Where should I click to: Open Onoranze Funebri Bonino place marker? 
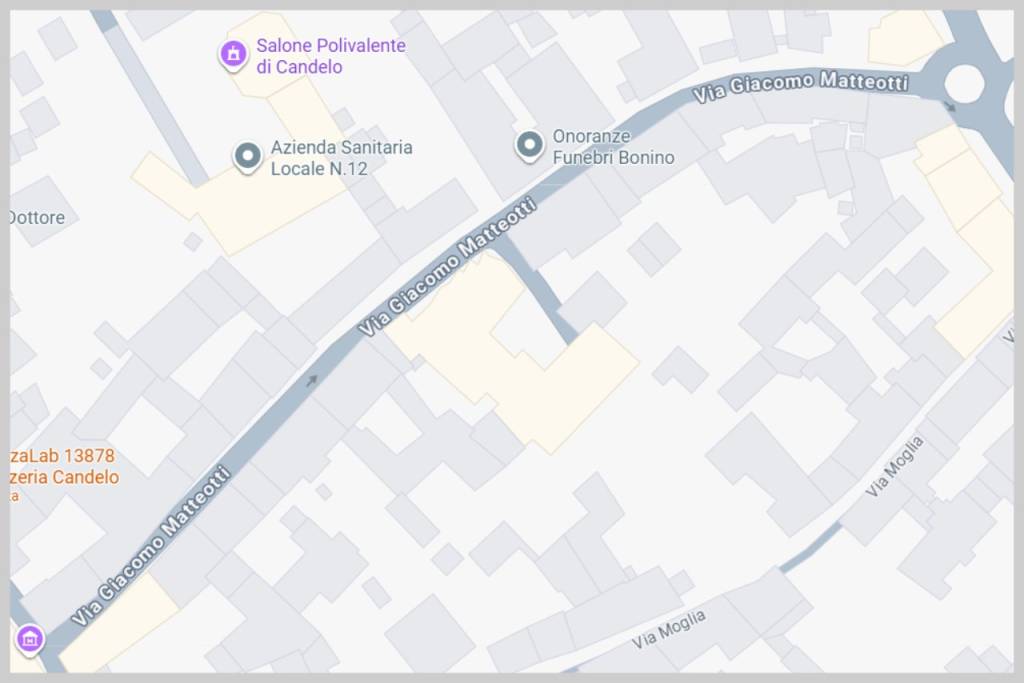(x=529, y=146)
